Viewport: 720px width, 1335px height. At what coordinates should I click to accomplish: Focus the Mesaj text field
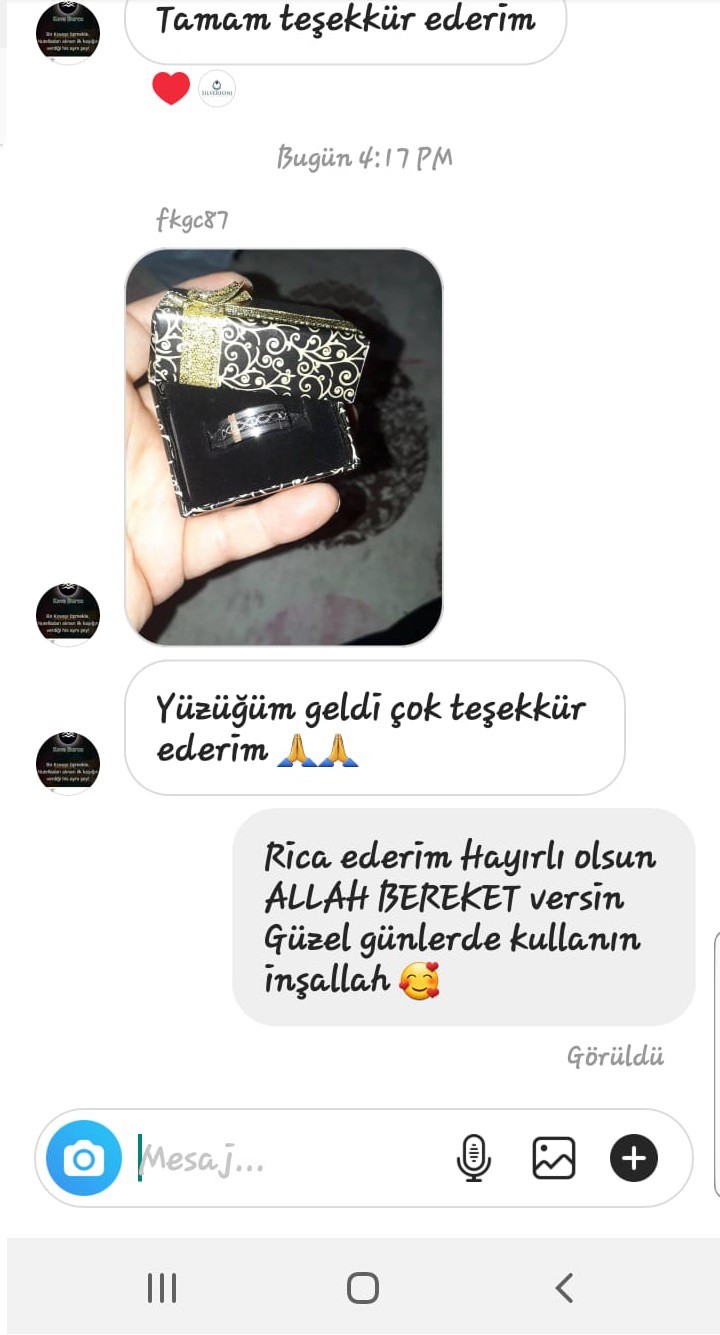tap(290, 1159)
